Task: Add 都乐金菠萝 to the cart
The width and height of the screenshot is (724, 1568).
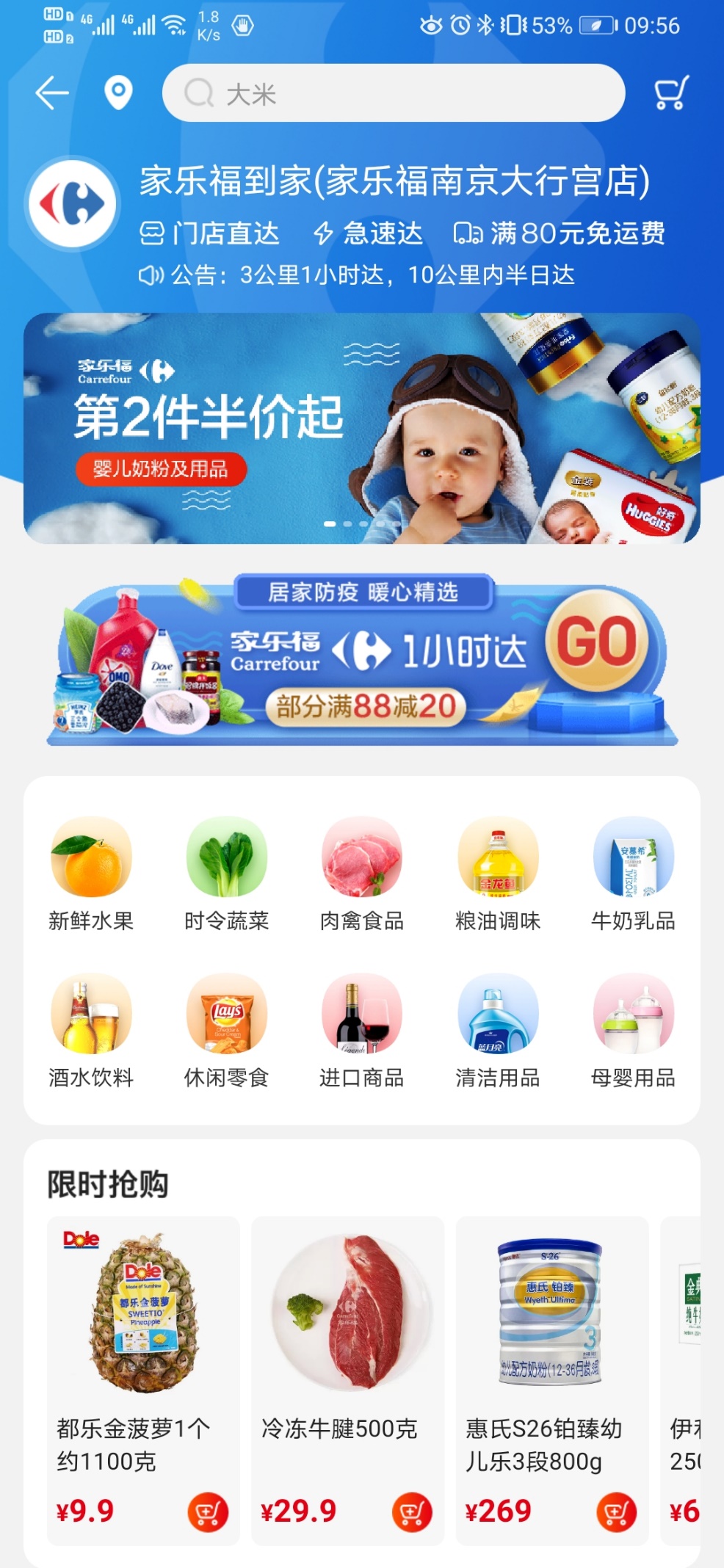Action: point(208,1512)
